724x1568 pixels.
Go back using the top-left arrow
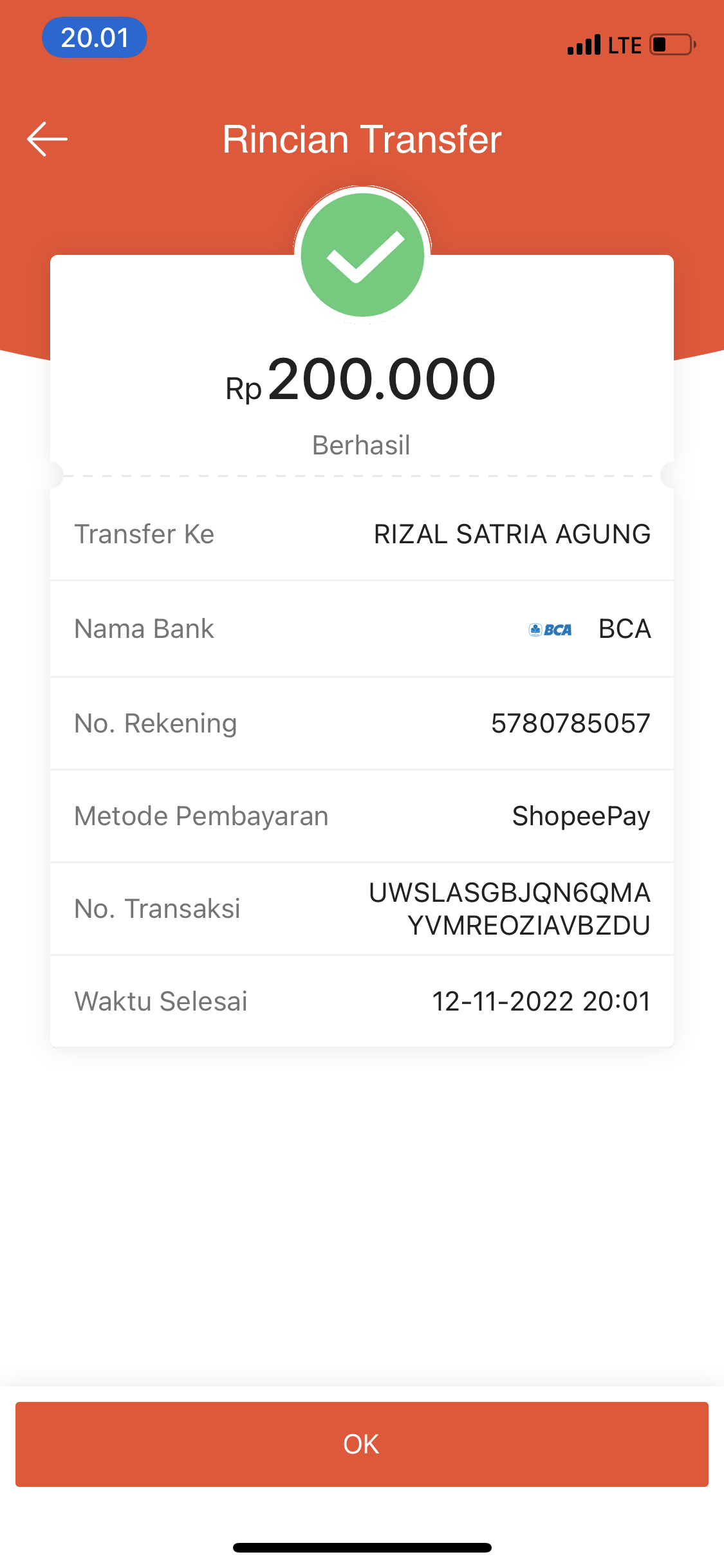point(47,138)
